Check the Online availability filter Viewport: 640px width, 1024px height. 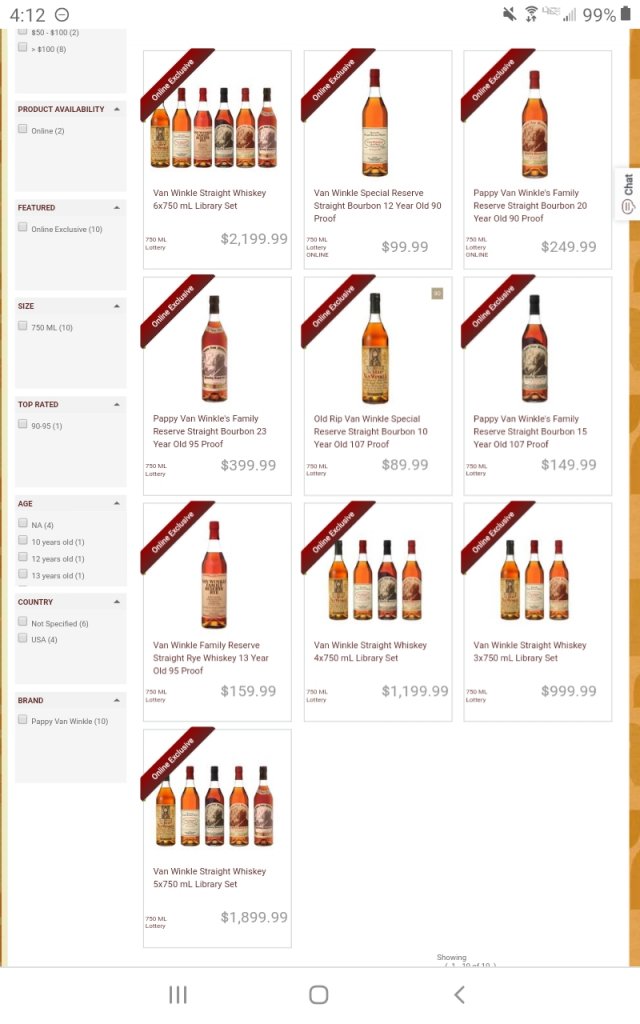(23, 130)
